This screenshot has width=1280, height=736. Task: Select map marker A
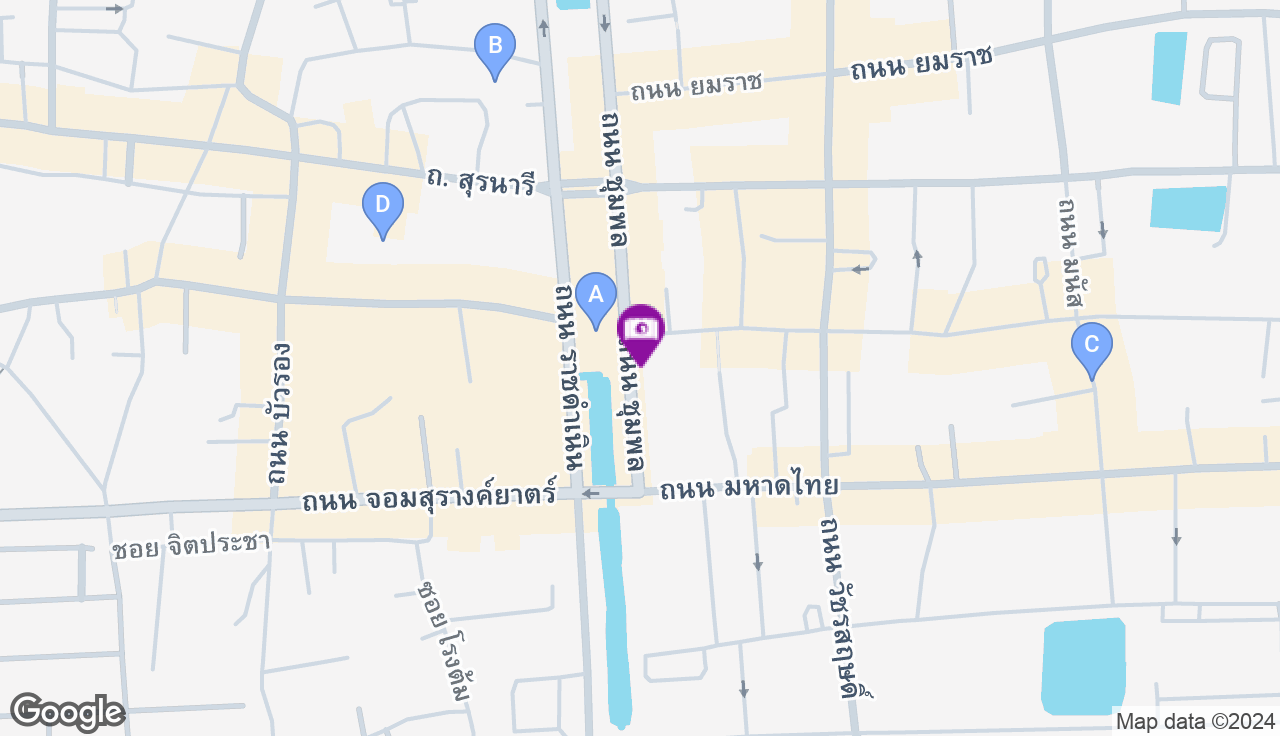596,296
